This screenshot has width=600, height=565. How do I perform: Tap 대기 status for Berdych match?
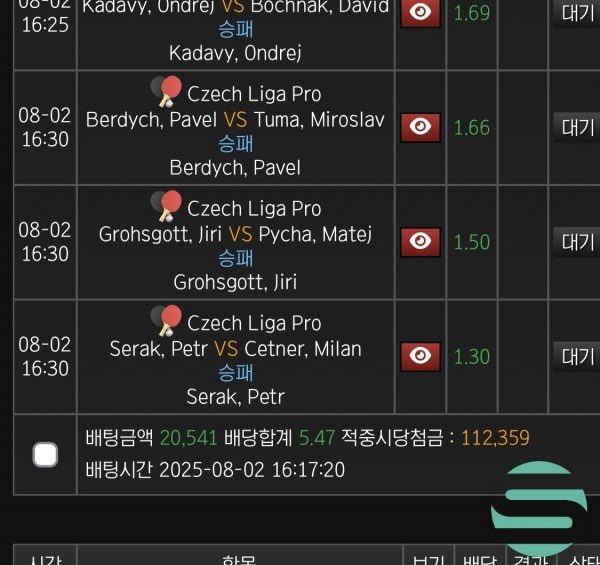(x=577, y=127)
